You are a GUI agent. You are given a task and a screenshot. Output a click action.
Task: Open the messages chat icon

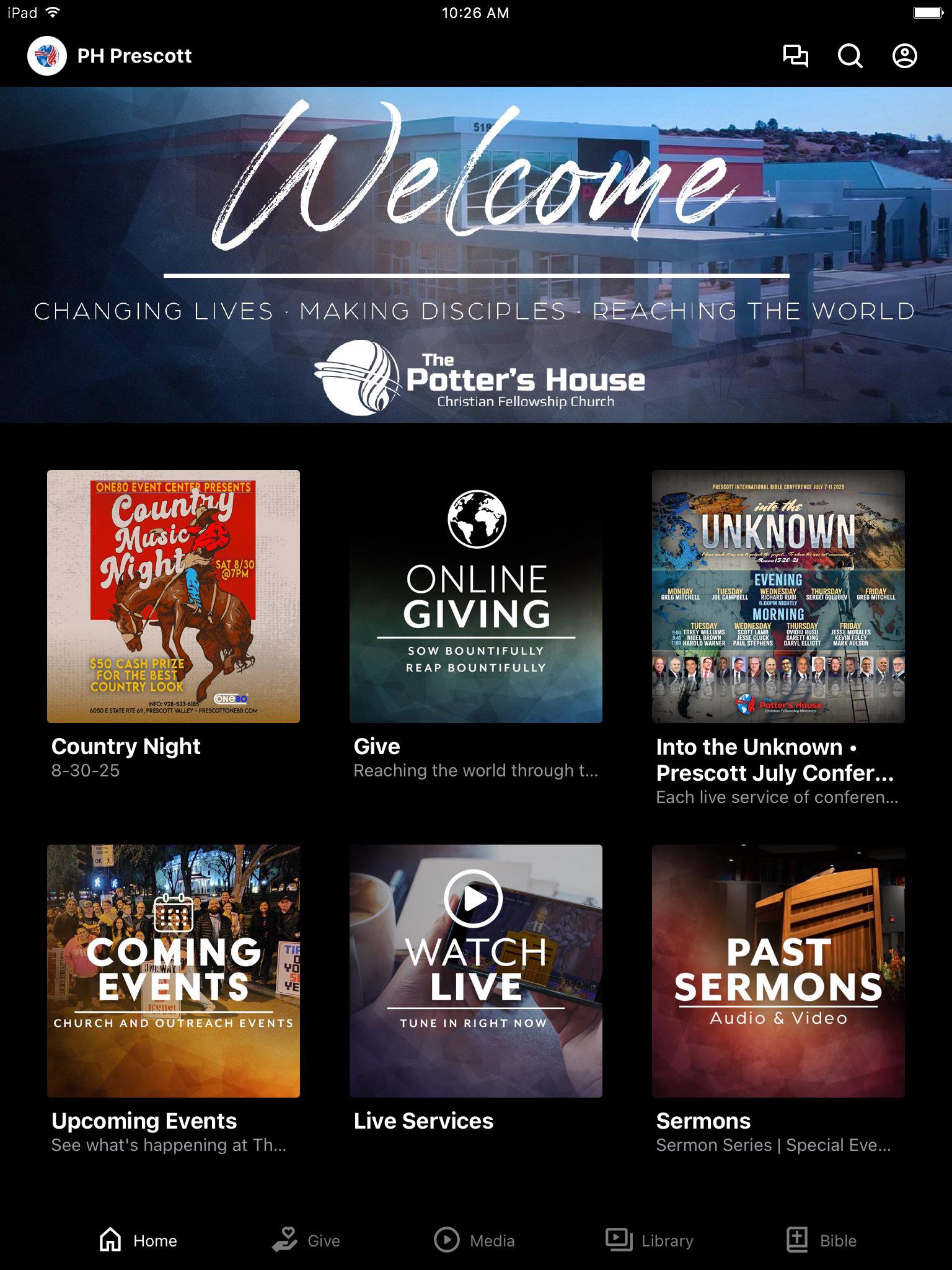[795, 56]
